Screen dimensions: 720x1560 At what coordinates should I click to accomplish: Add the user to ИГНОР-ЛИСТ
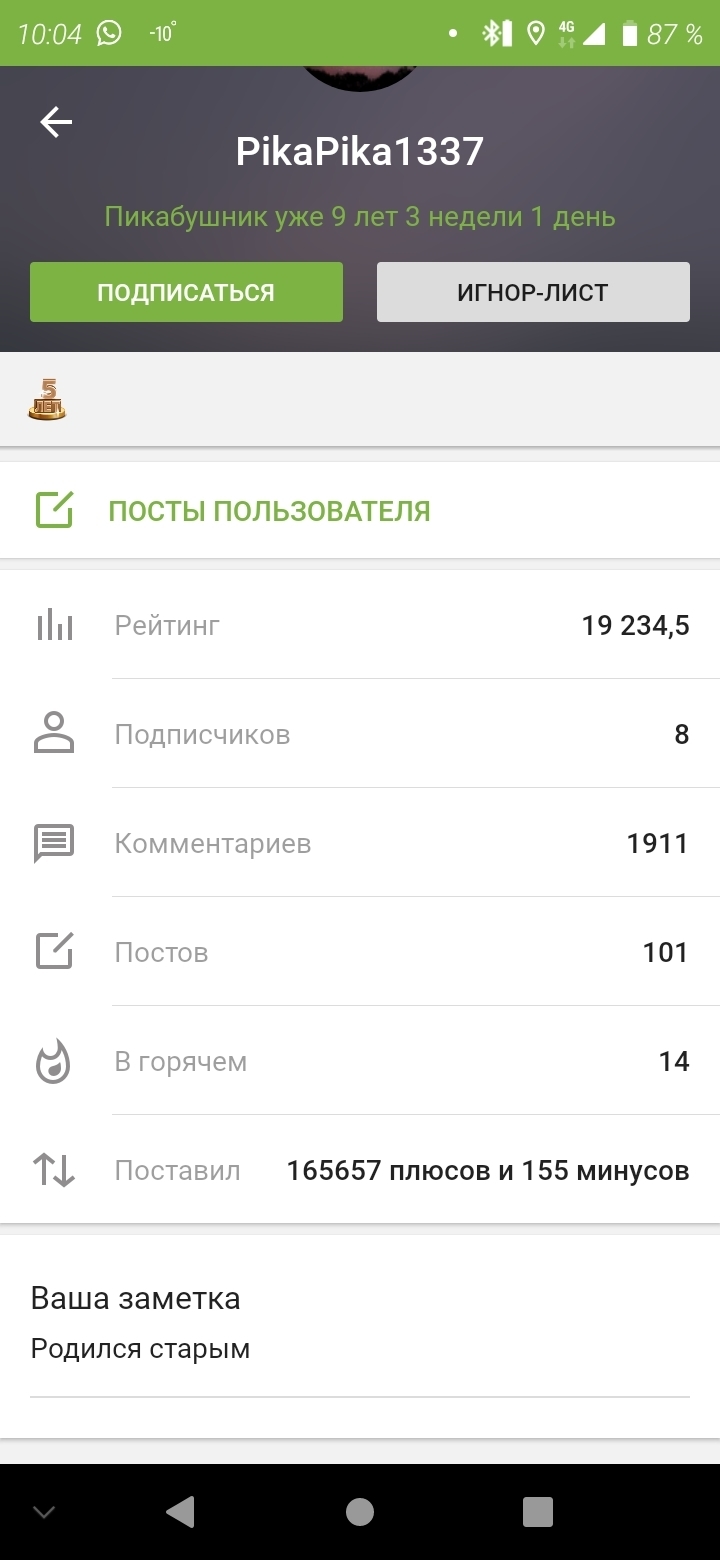pos(533,292)
